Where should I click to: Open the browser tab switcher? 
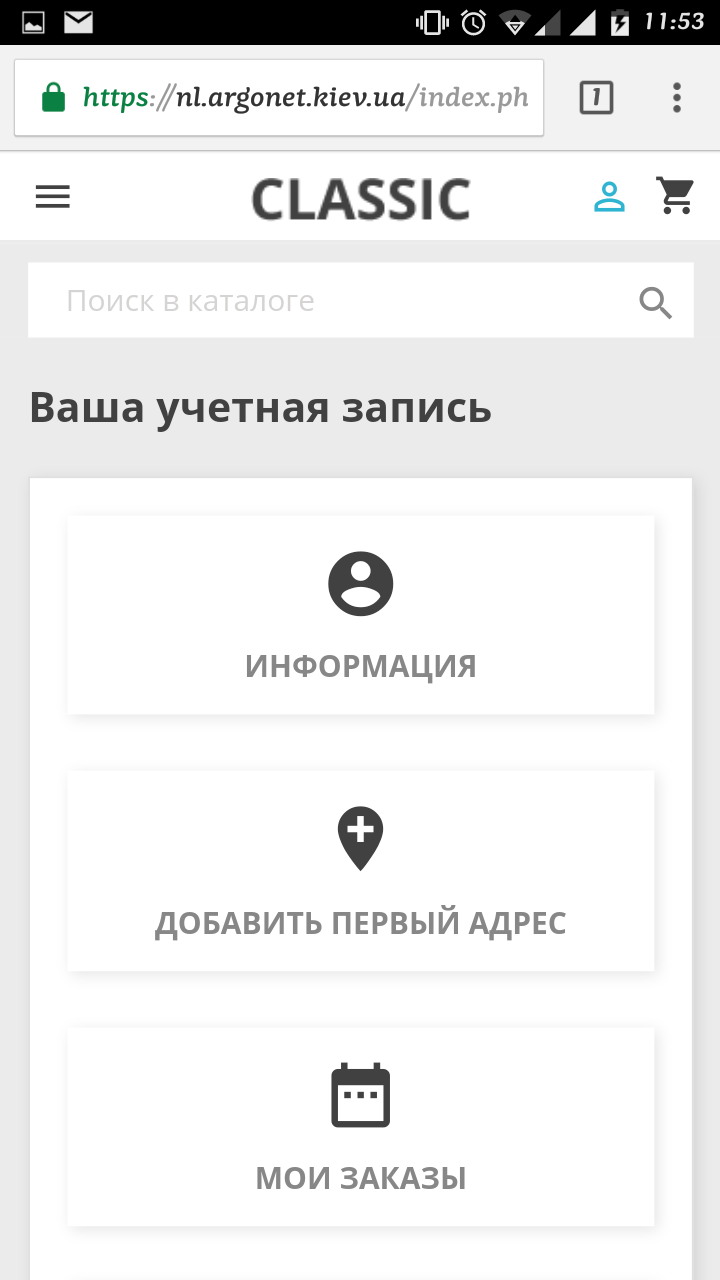point(596,98)
